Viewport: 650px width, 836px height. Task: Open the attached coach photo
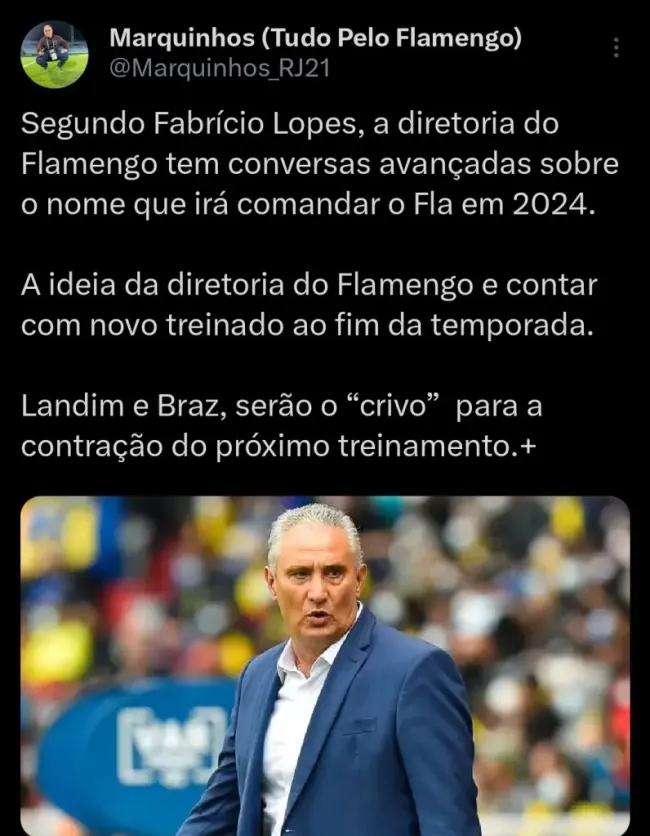[325, 665]
